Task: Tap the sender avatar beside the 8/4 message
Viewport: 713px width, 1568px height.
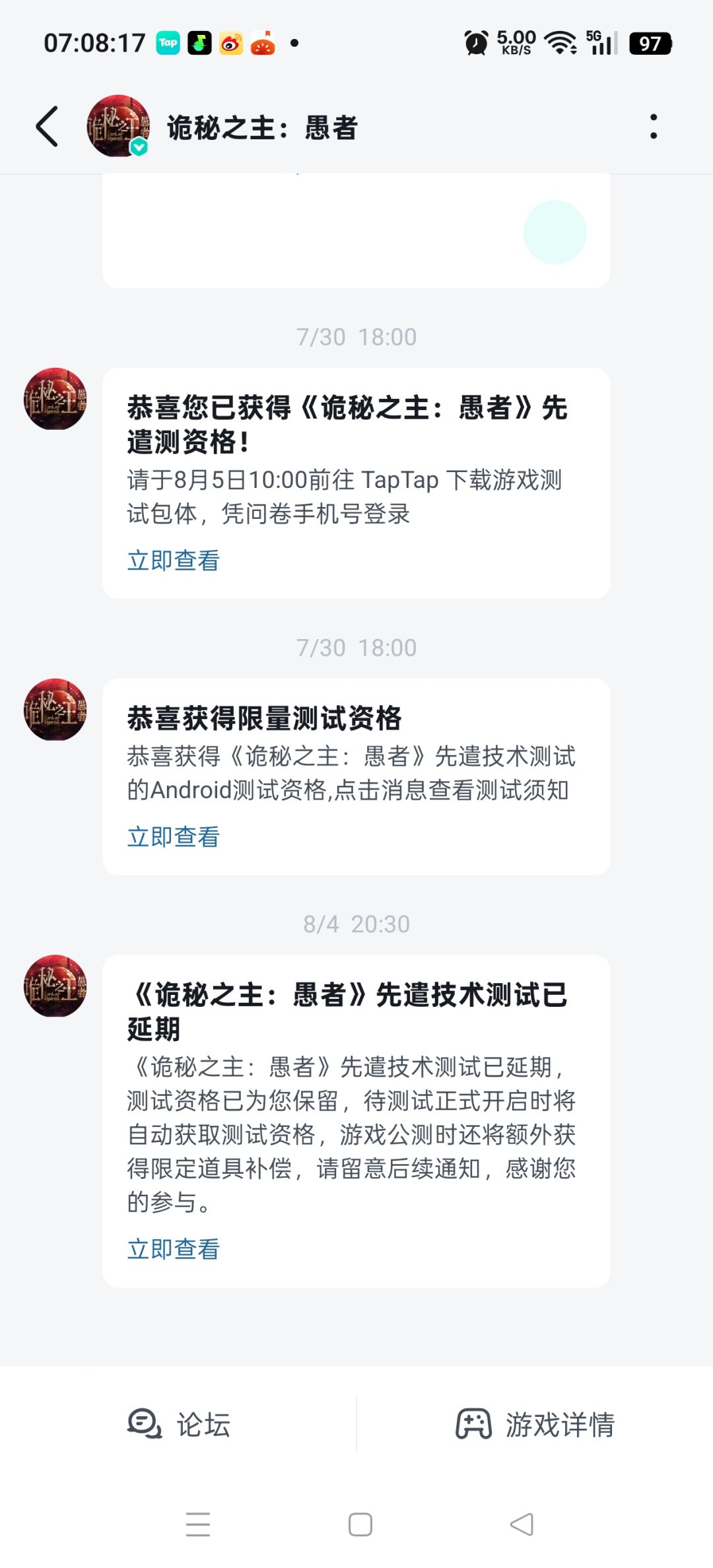Action: (x=55, y=986)
